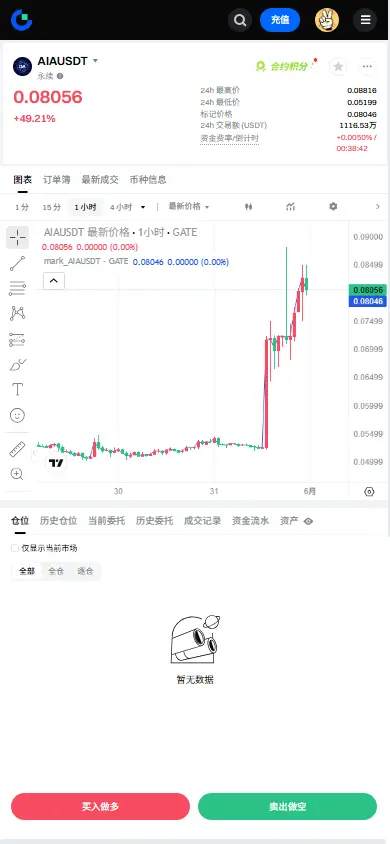Expand the AIAUSDT pair dropdown
Image resolution: width=390 pixels, height=844 pixels.
[95, 61]
